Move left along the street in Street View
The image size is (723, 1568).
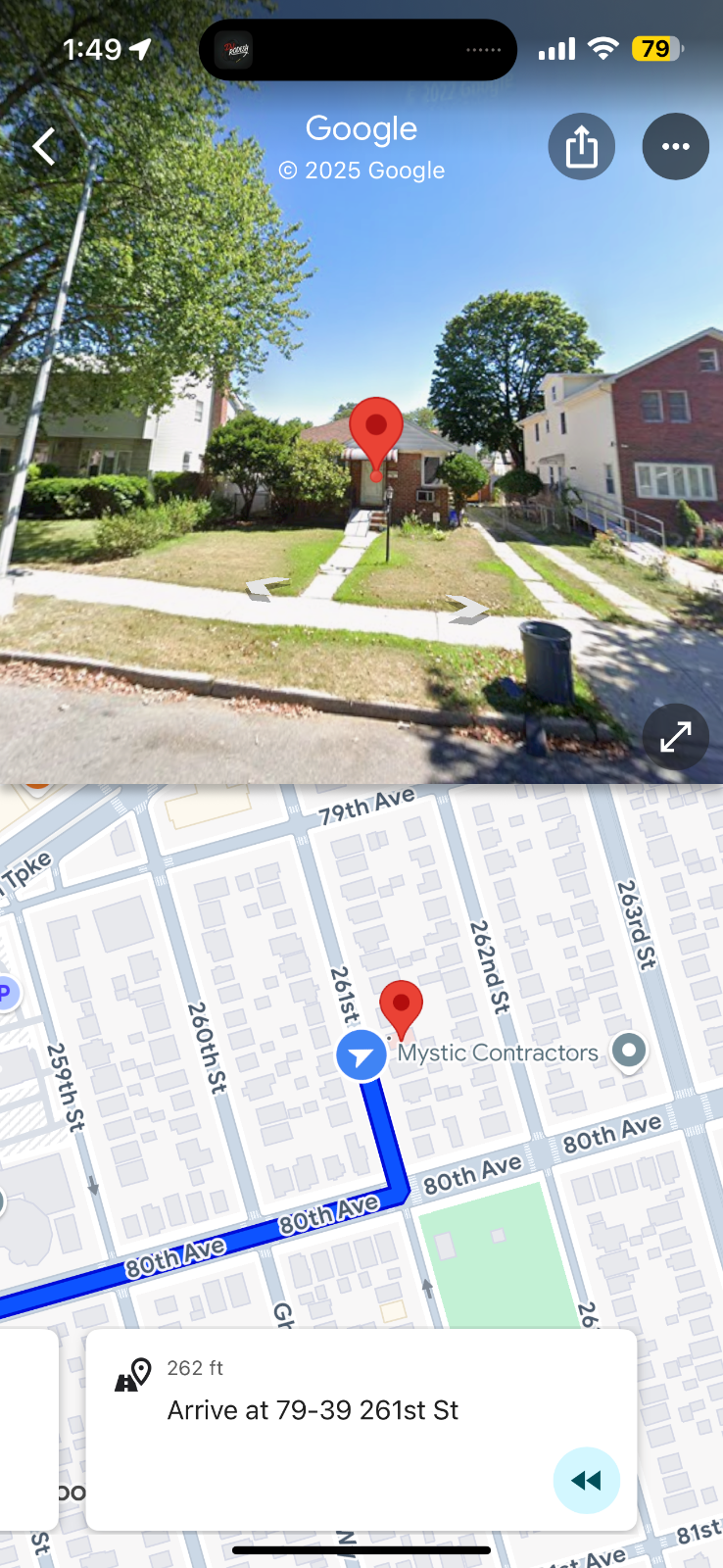pyautogui.click(x=267, y=587)
